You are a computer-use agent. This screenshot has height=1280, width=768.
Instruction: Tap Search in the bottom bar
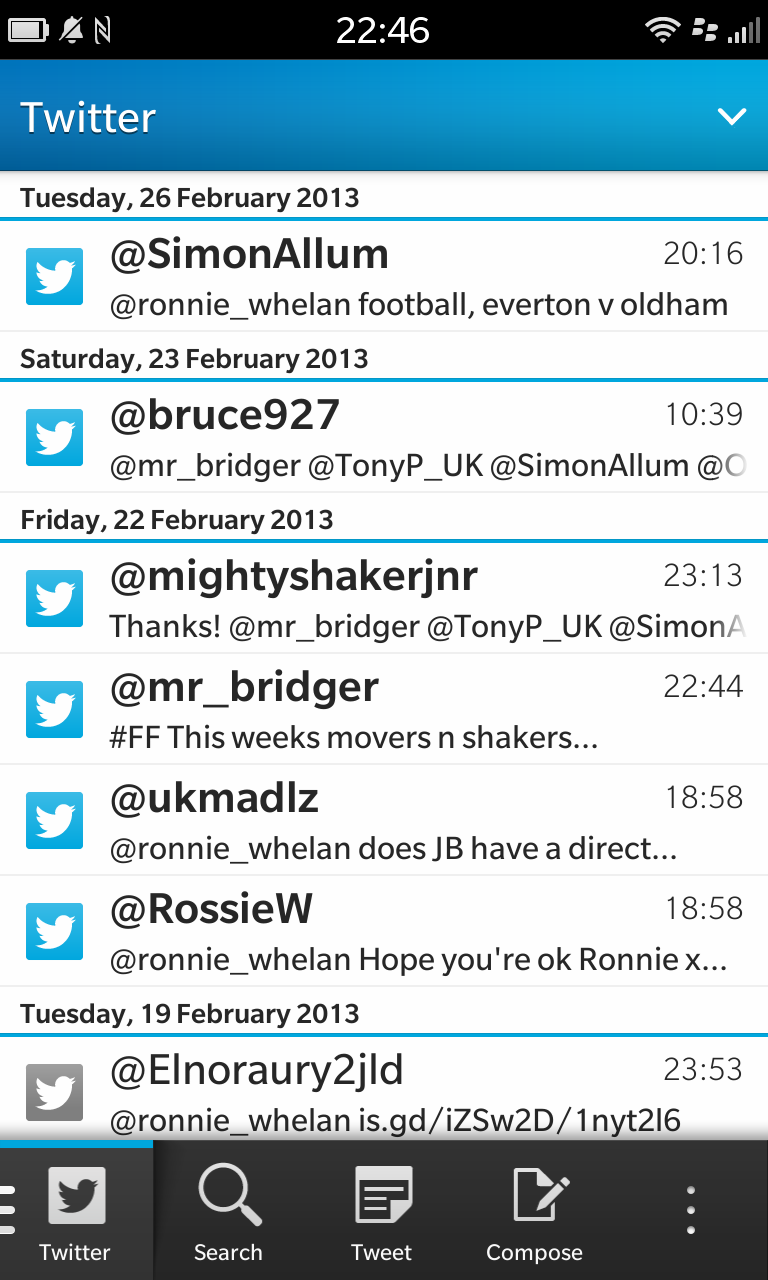click(x=229, y=1212)
